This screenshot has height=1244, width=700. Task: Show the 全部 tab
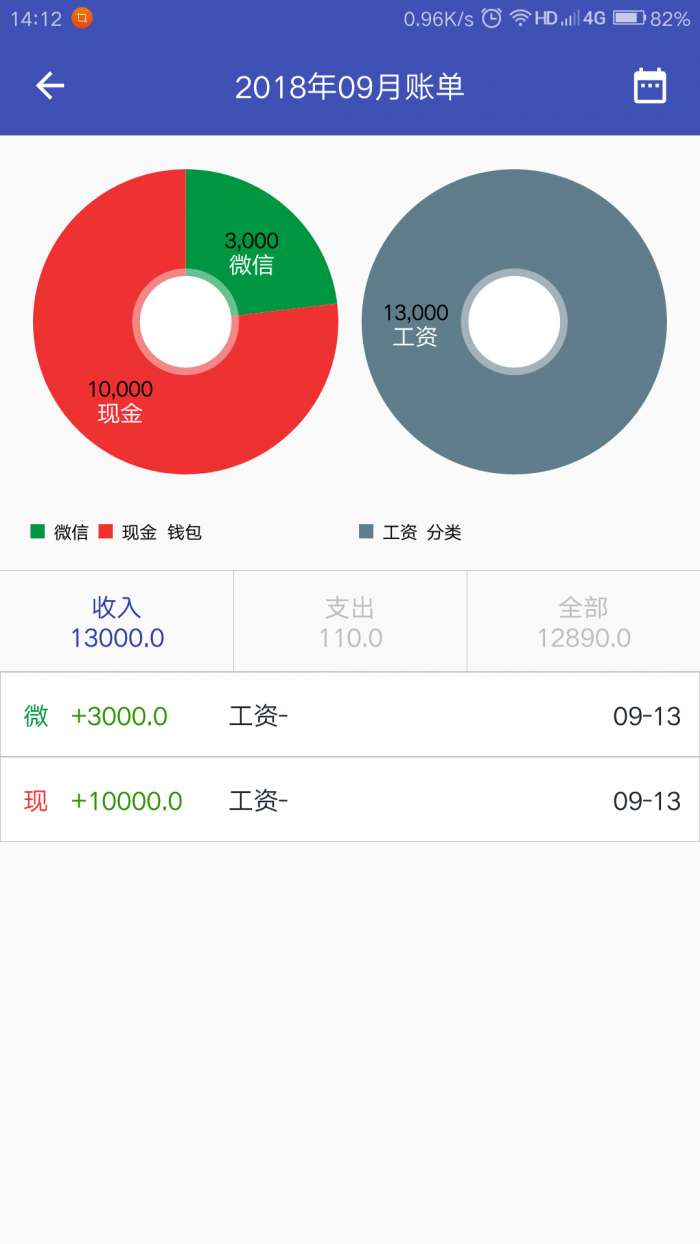(583, 622)
